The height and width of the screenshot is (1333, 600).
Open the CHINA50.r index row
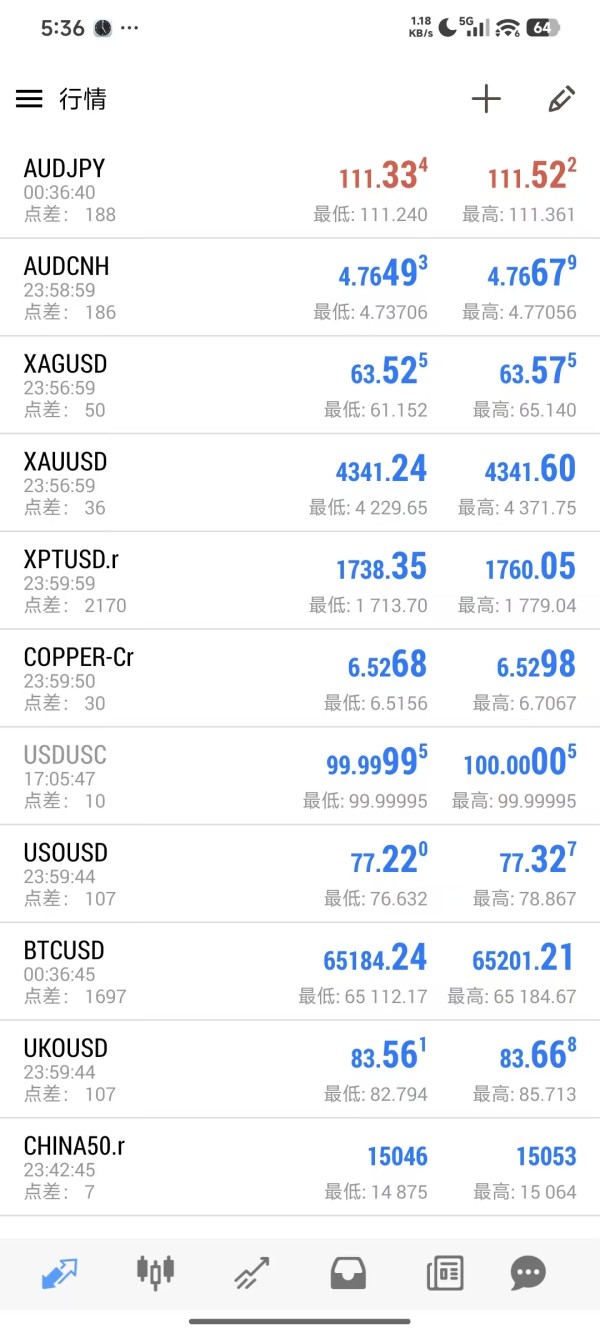click(x=300, y=1168)
